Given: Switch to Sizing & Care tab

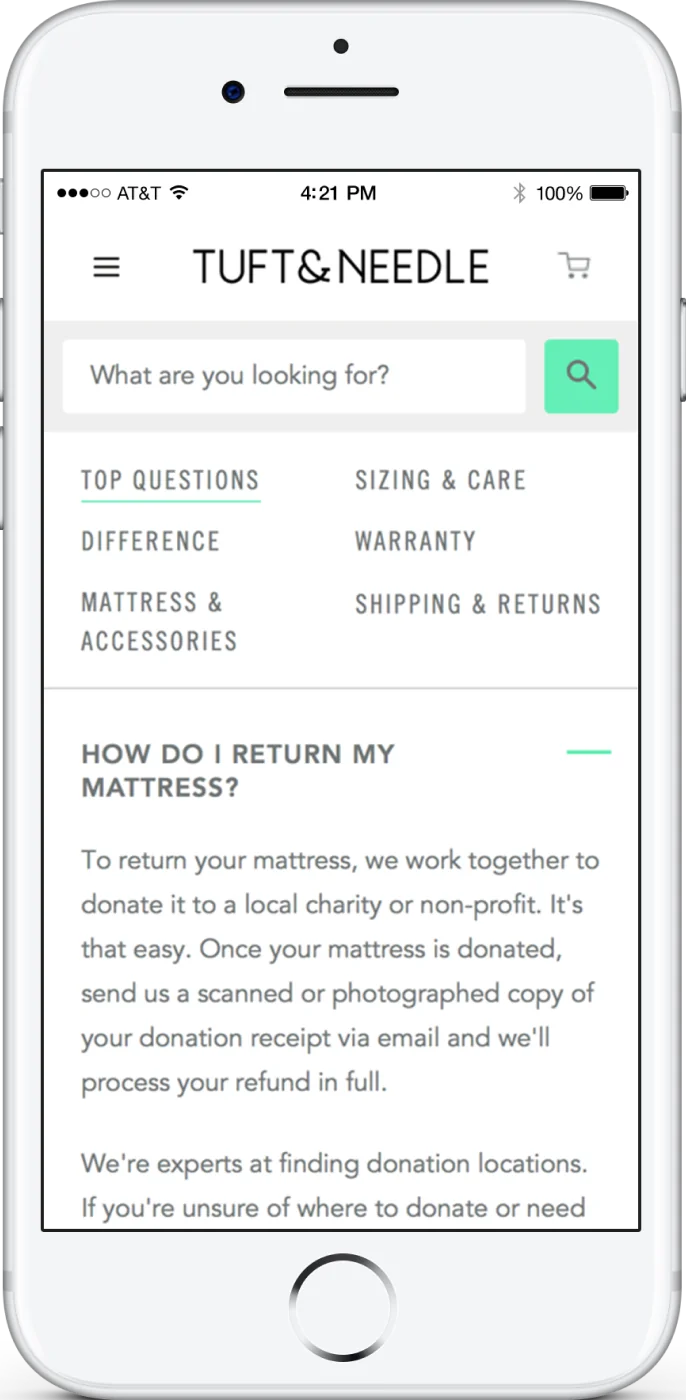Looking at the screenshot, I should tap(440, 480).
